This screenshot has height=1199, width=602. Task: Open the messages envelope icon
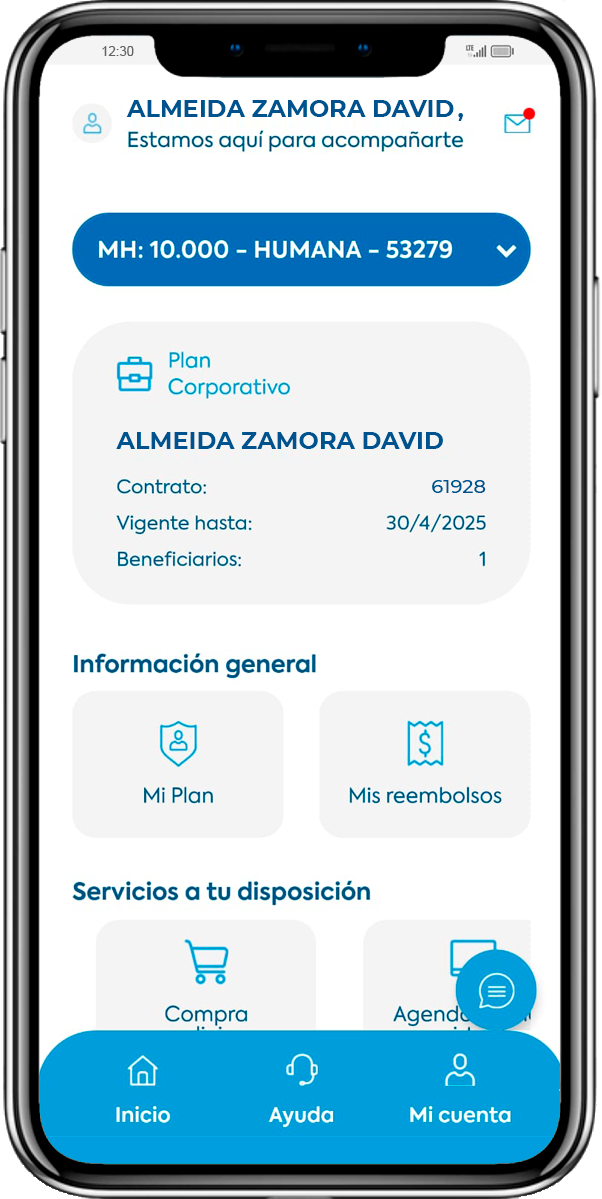click(x=518, y=122)
